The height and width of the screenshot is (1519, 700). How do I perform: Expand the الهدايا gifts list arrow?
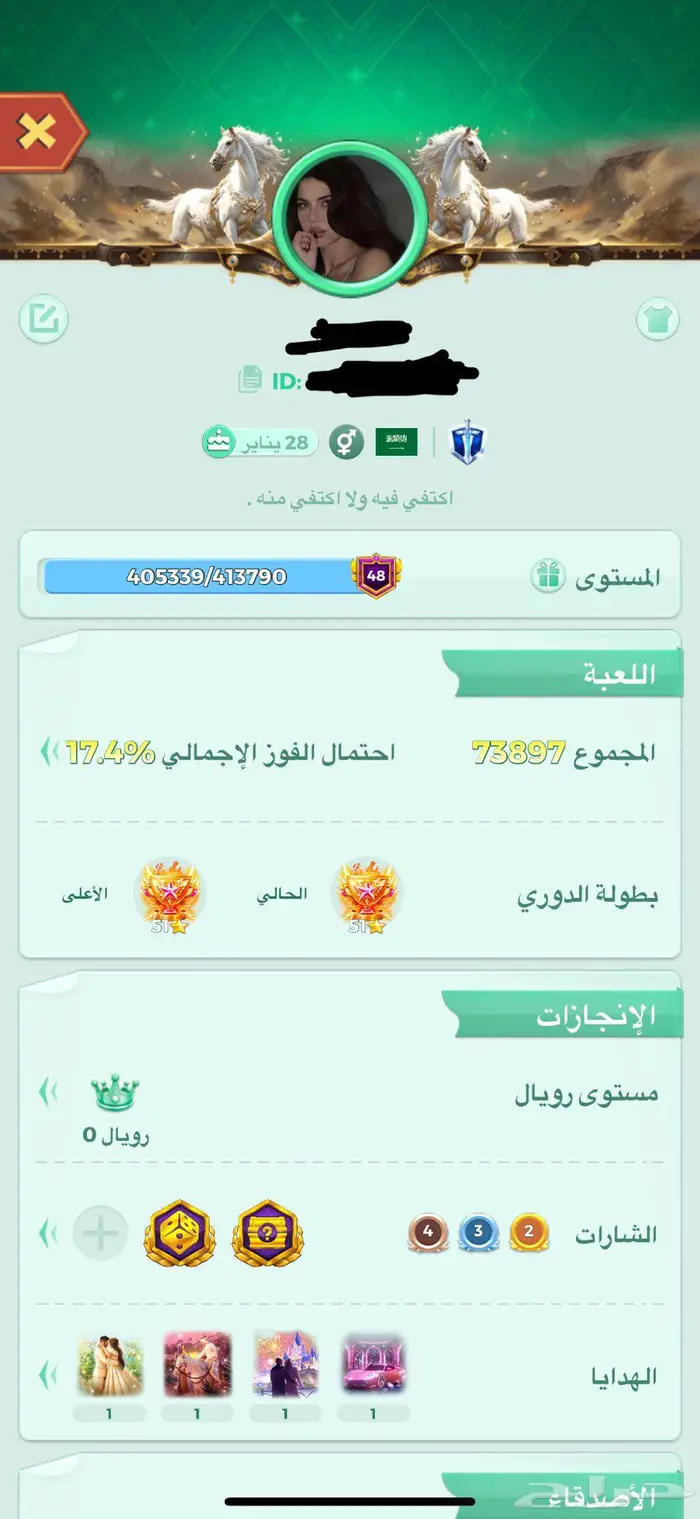[x=48, y=1376]
